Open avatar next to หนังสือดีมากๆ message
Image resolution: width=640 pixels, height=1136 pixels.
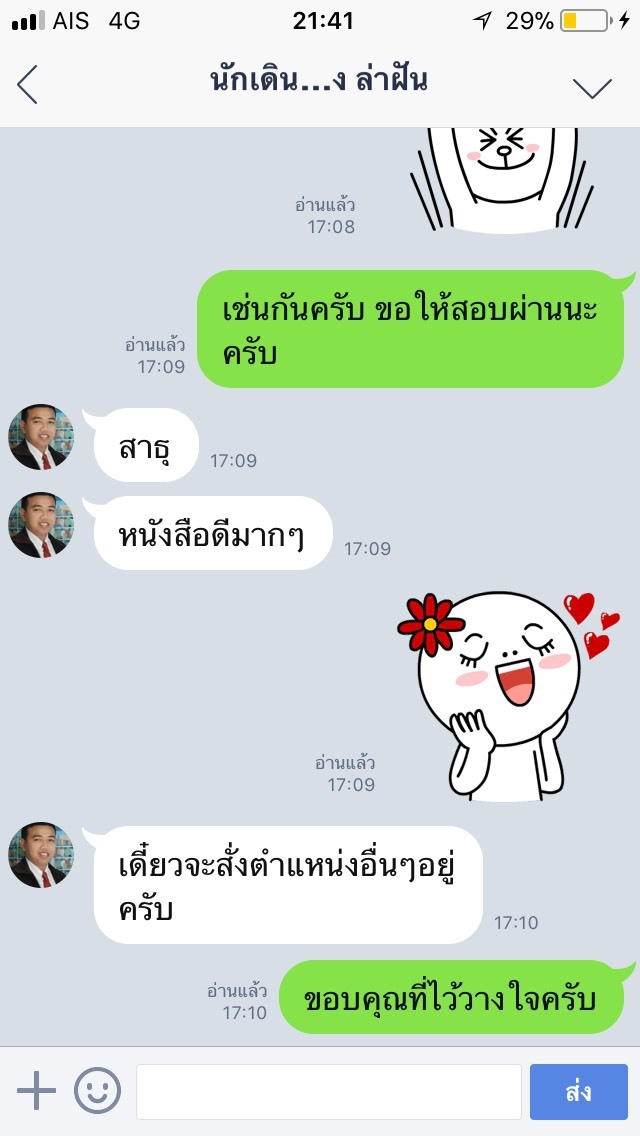(x=41, y=525)
